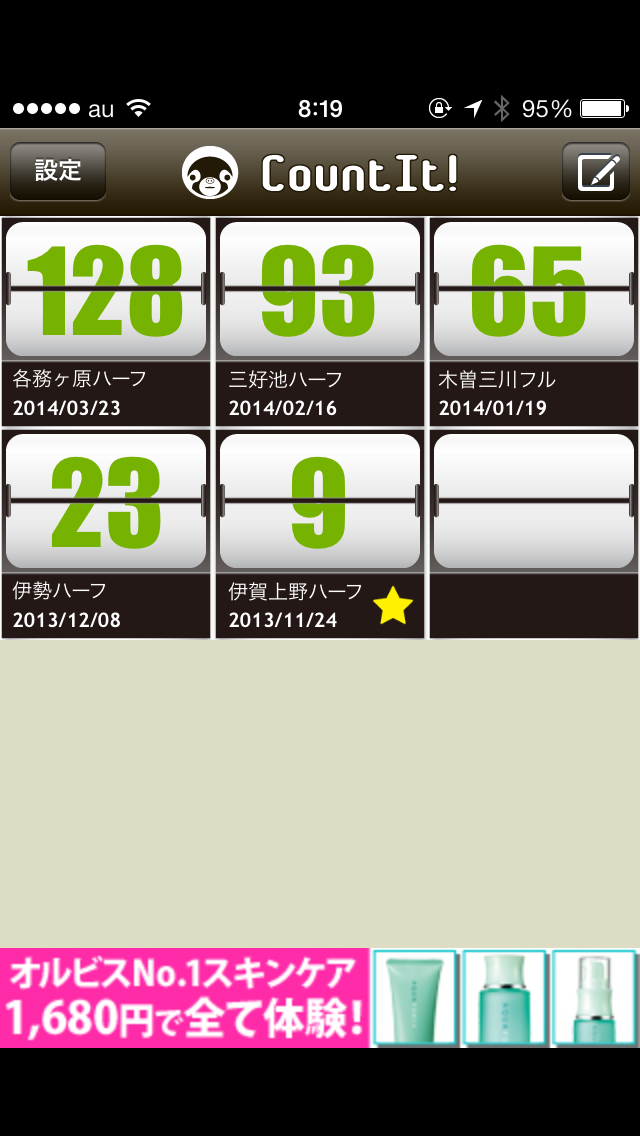The image size is (640, 1136).
Task: Open the 三好池ハーフ counter card
Action: point(320,322)
